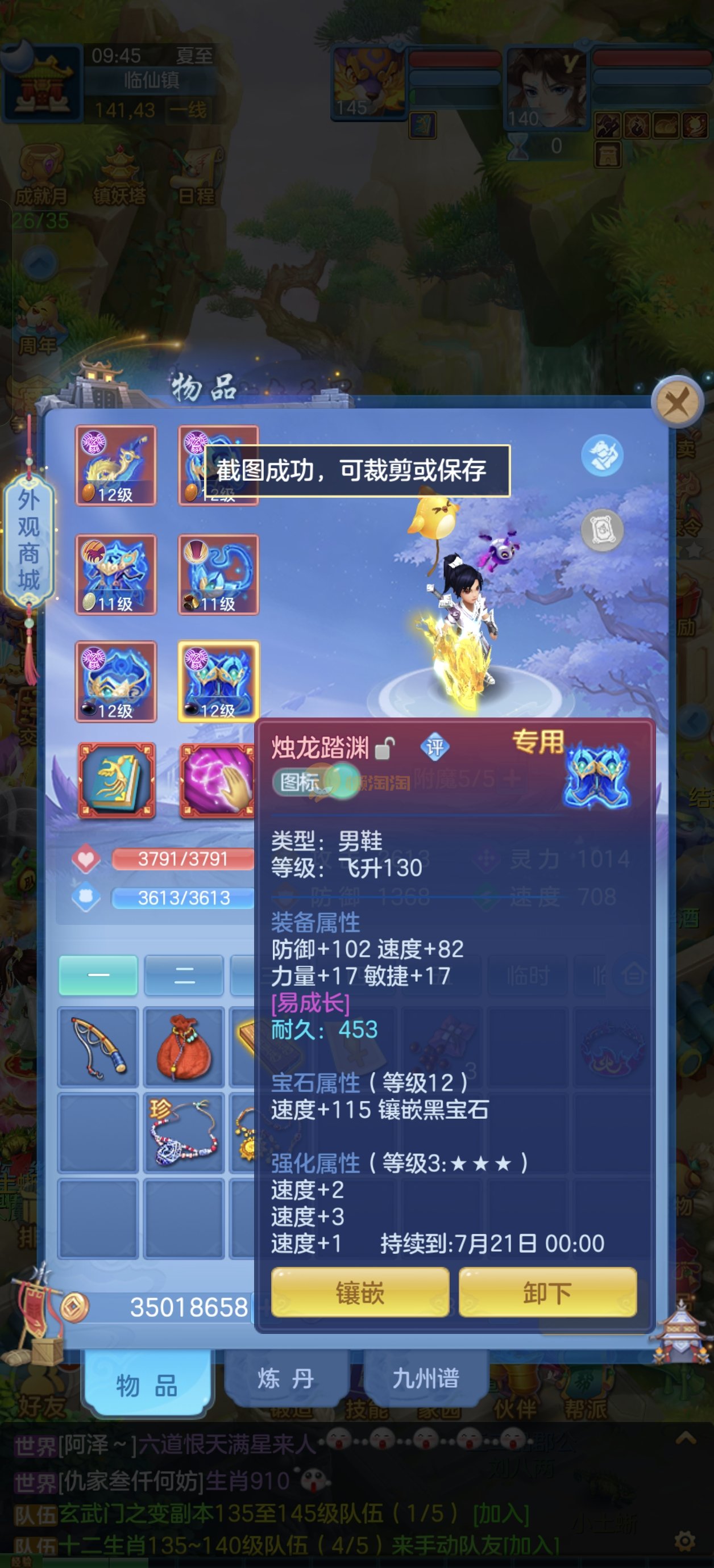This screenshot has height=1568, width=714.
Task: Select the first 12级 equipment slot
Action: pyautogui.click(x=116, y=466)
